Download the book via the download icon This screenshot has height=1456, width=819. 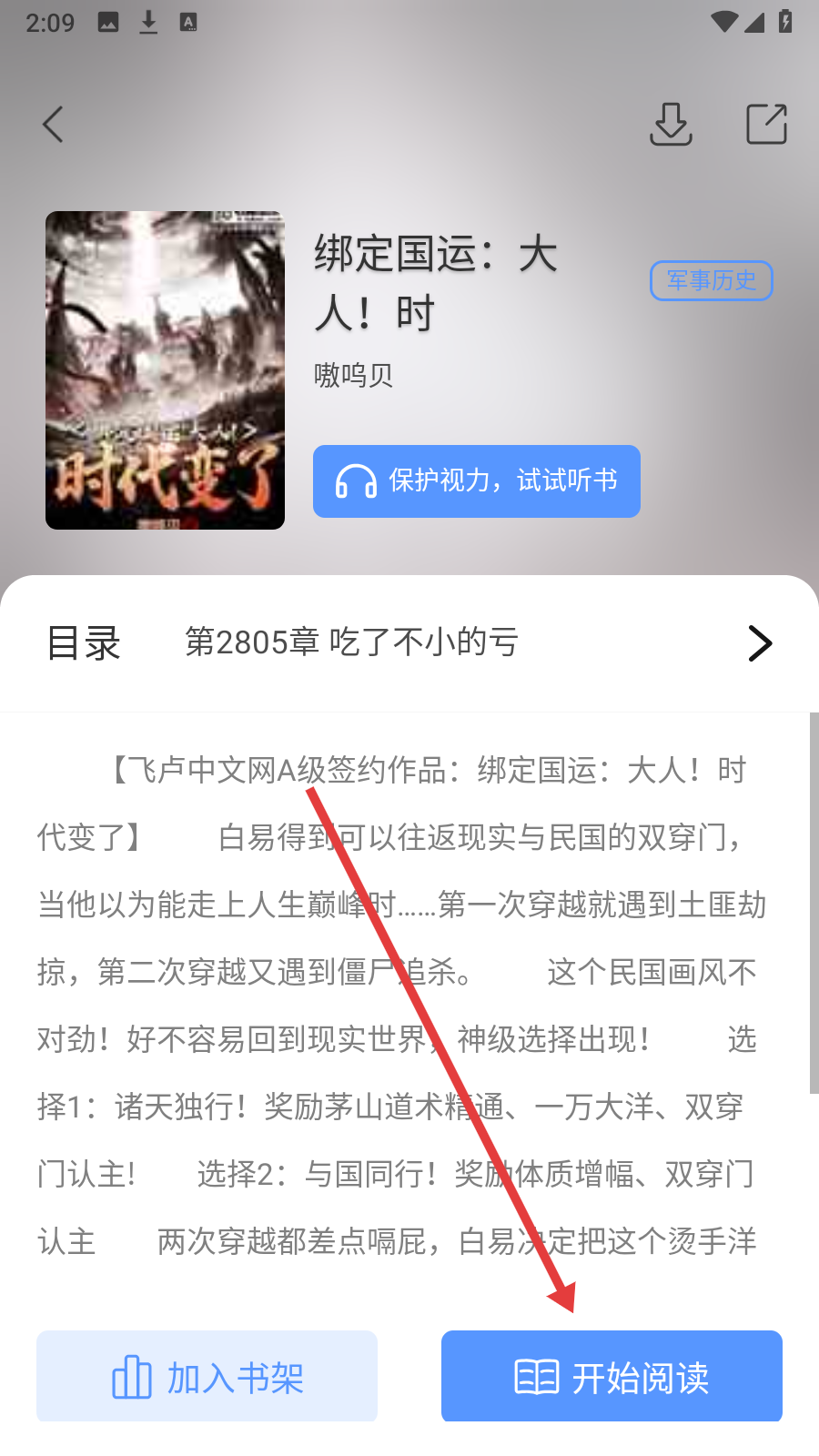pos(671,125)
